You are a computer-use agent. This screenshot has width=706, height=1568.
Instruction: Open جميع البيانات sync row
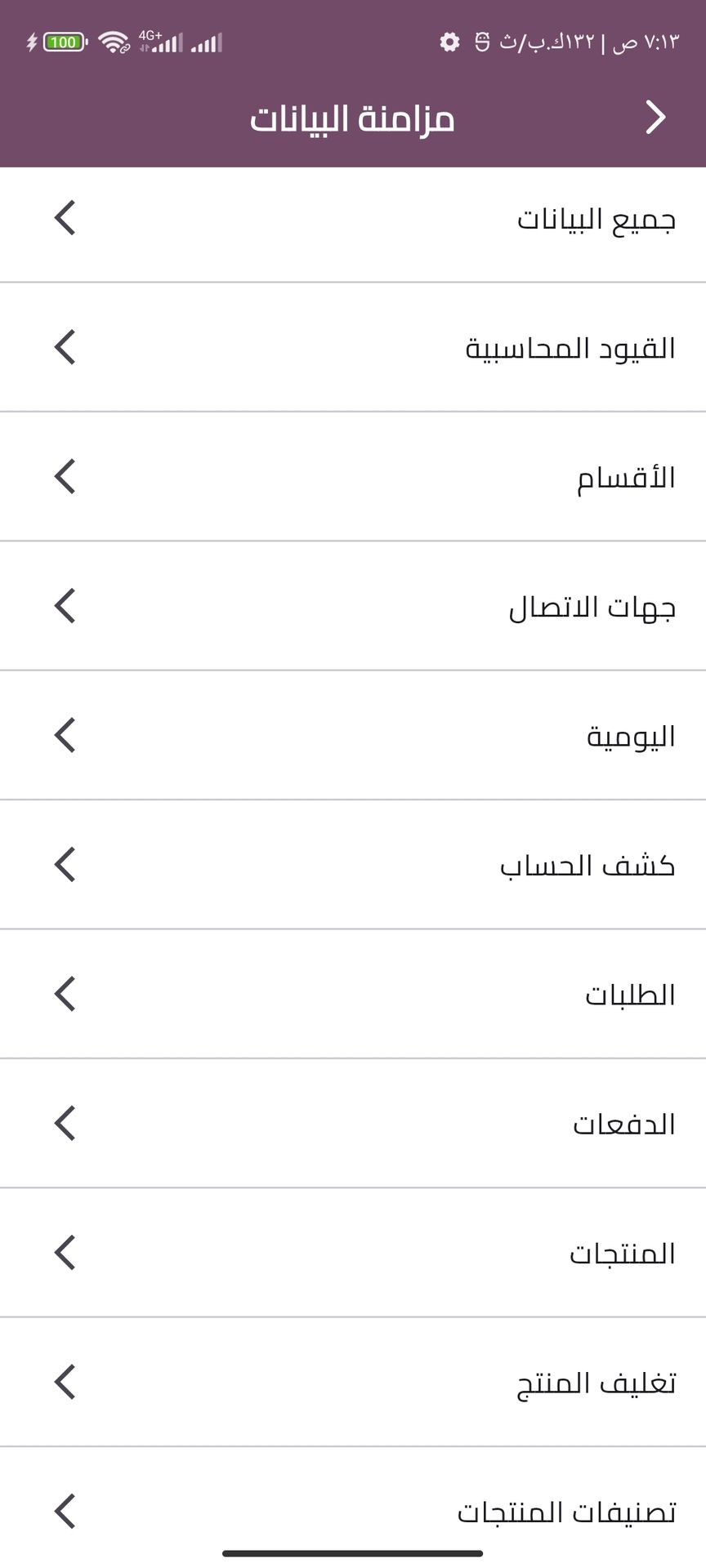[353, 219]
